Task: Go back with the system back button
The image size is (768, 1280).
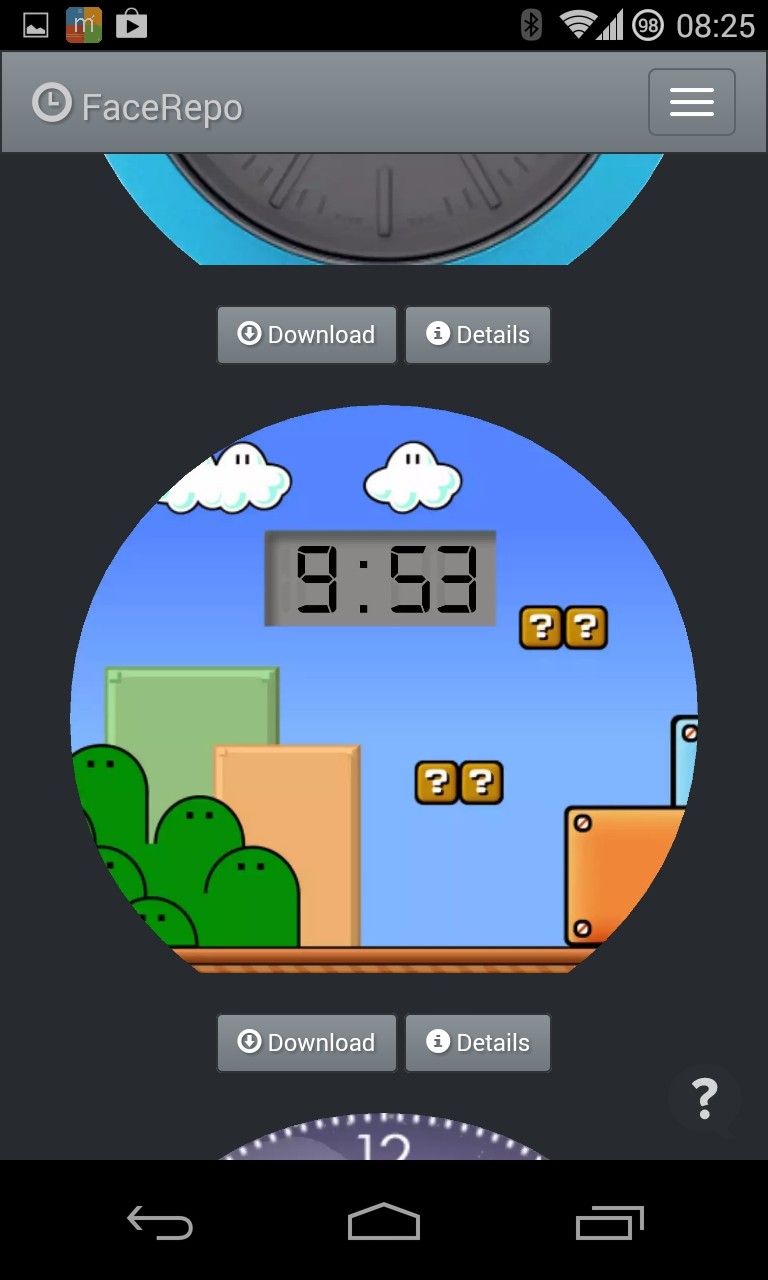Action: [159, 1222]
